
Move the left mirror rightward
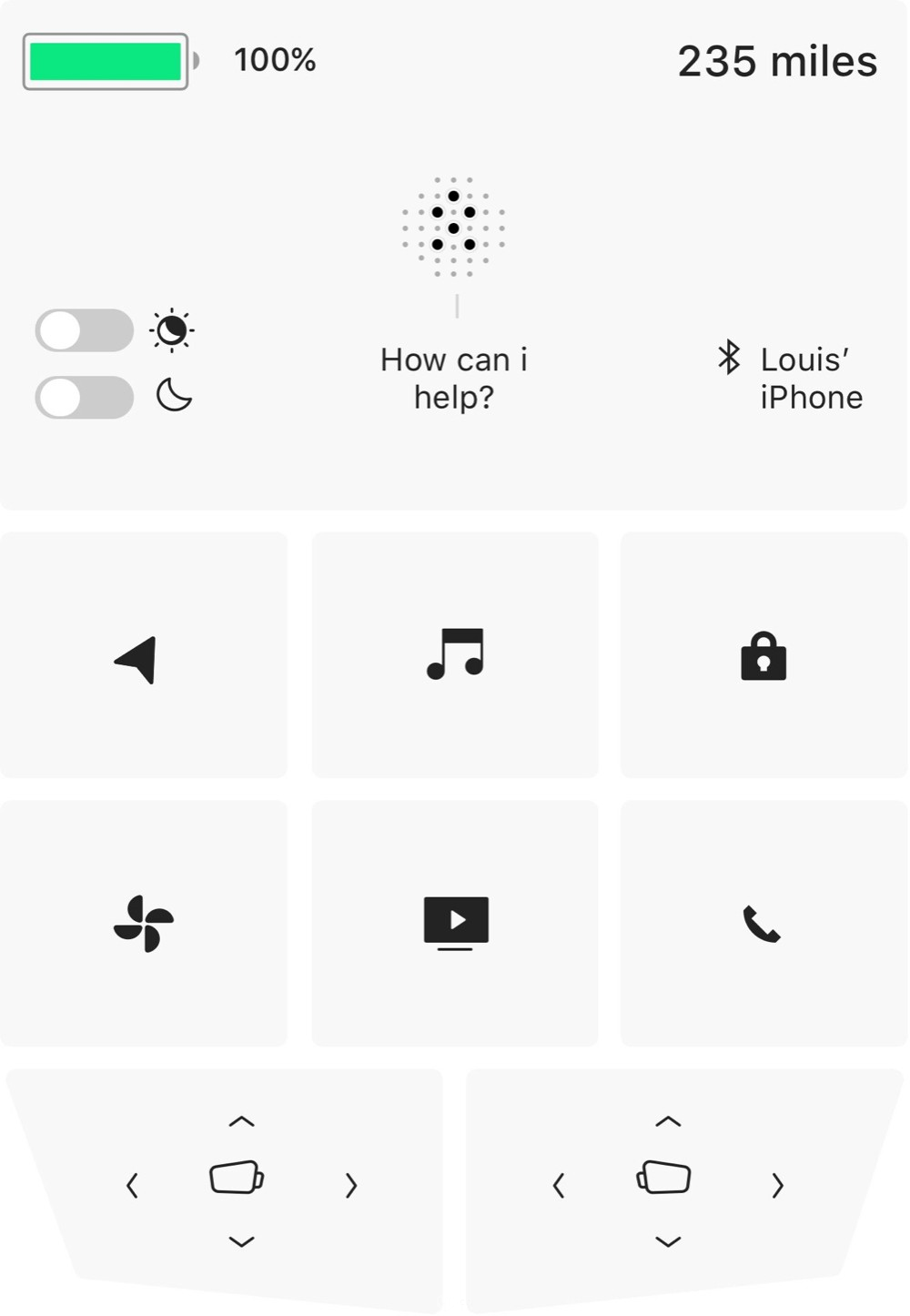(351, 1185)
